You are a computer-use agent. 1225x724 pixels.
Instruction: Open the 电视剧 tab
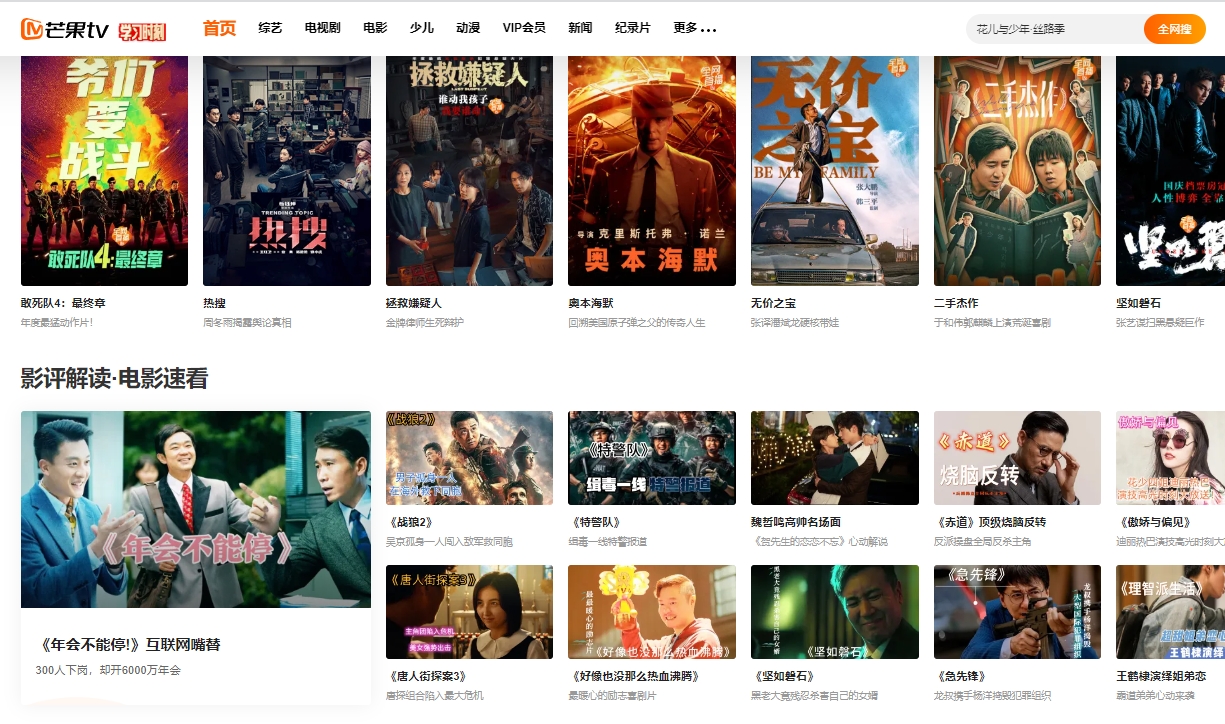tap(323, 28)
